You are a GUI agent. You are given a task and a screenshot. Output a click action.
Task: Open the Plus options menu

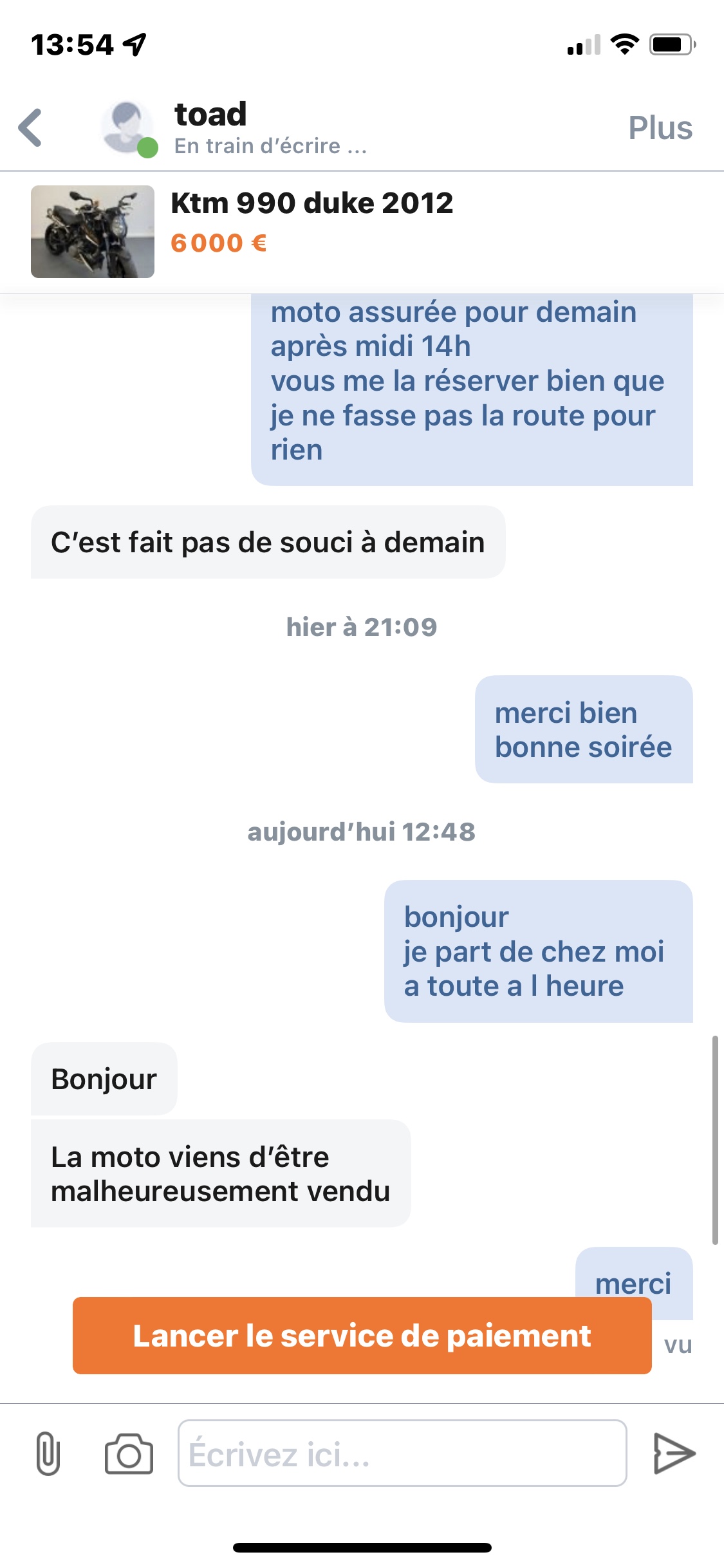coord(660,127)
